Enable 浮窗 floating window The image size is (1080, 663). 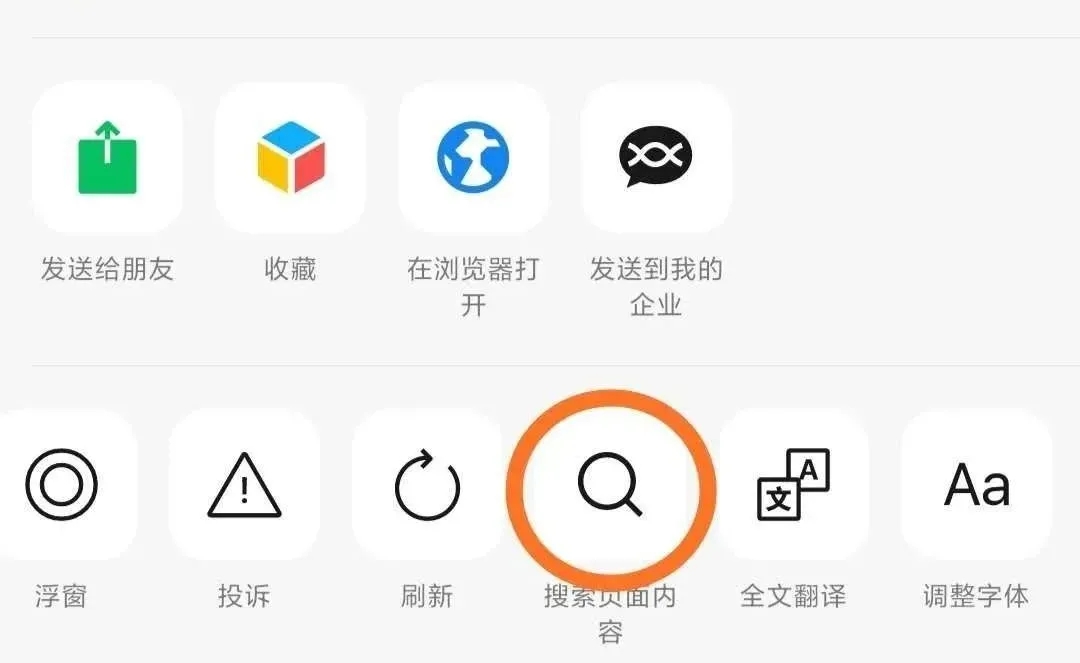(62, 485)
